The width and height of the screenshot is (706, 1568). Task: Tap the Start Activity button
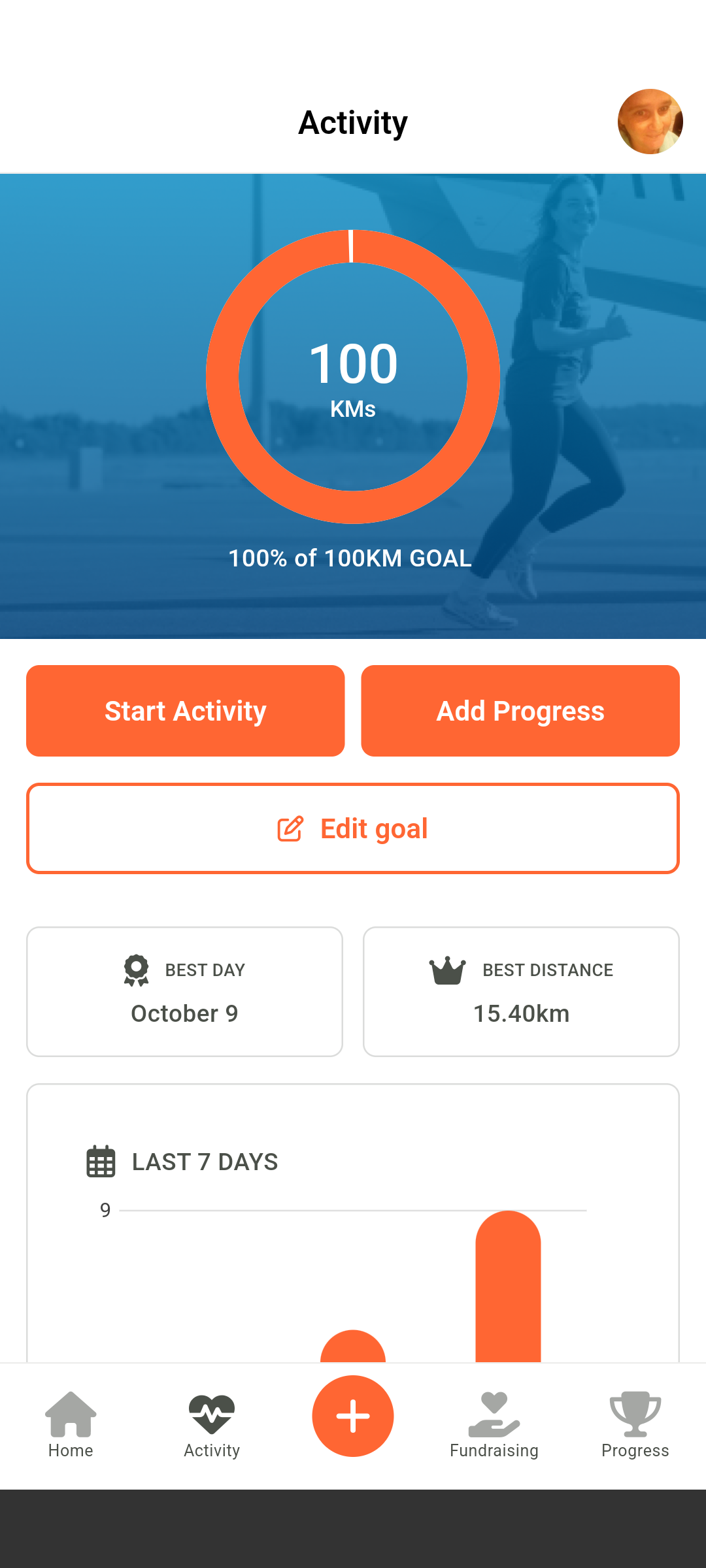(185, 711)
